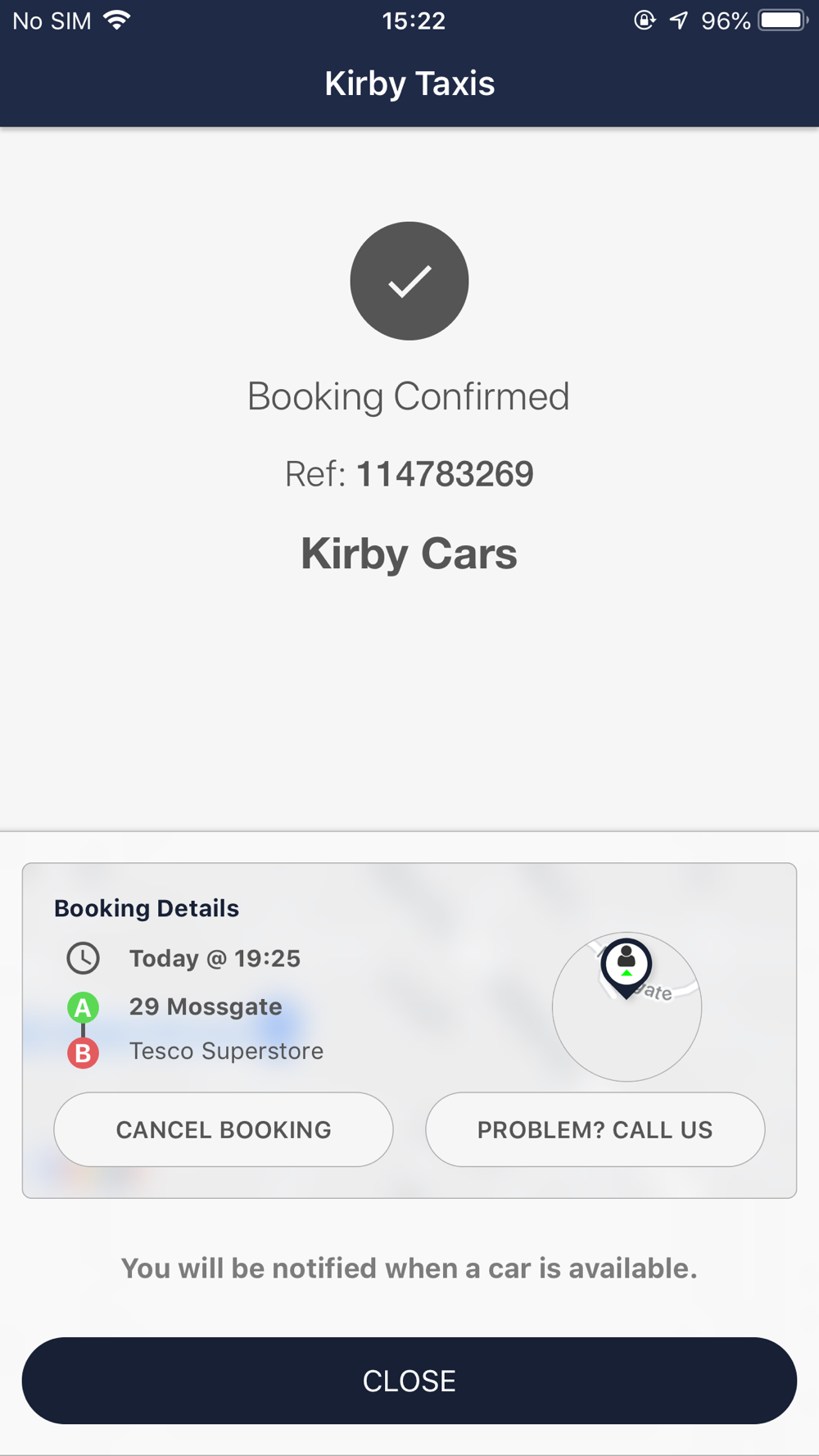Close the booking confirmation screen
The width and height of the screenshot is (819, 1456).
(409, 1381)
